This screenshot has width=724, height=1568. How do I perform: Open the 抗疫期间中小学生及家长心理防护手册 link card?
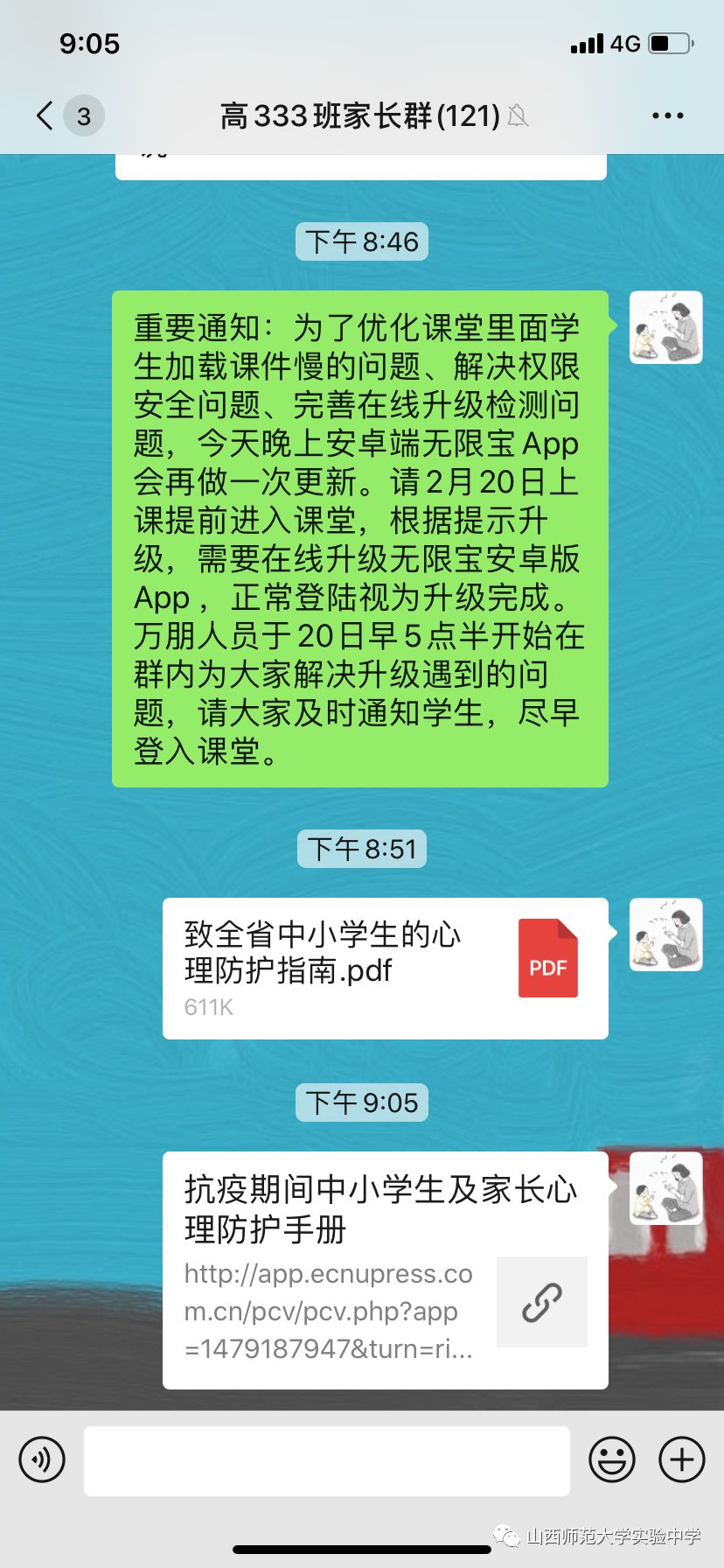point(385,1270)
